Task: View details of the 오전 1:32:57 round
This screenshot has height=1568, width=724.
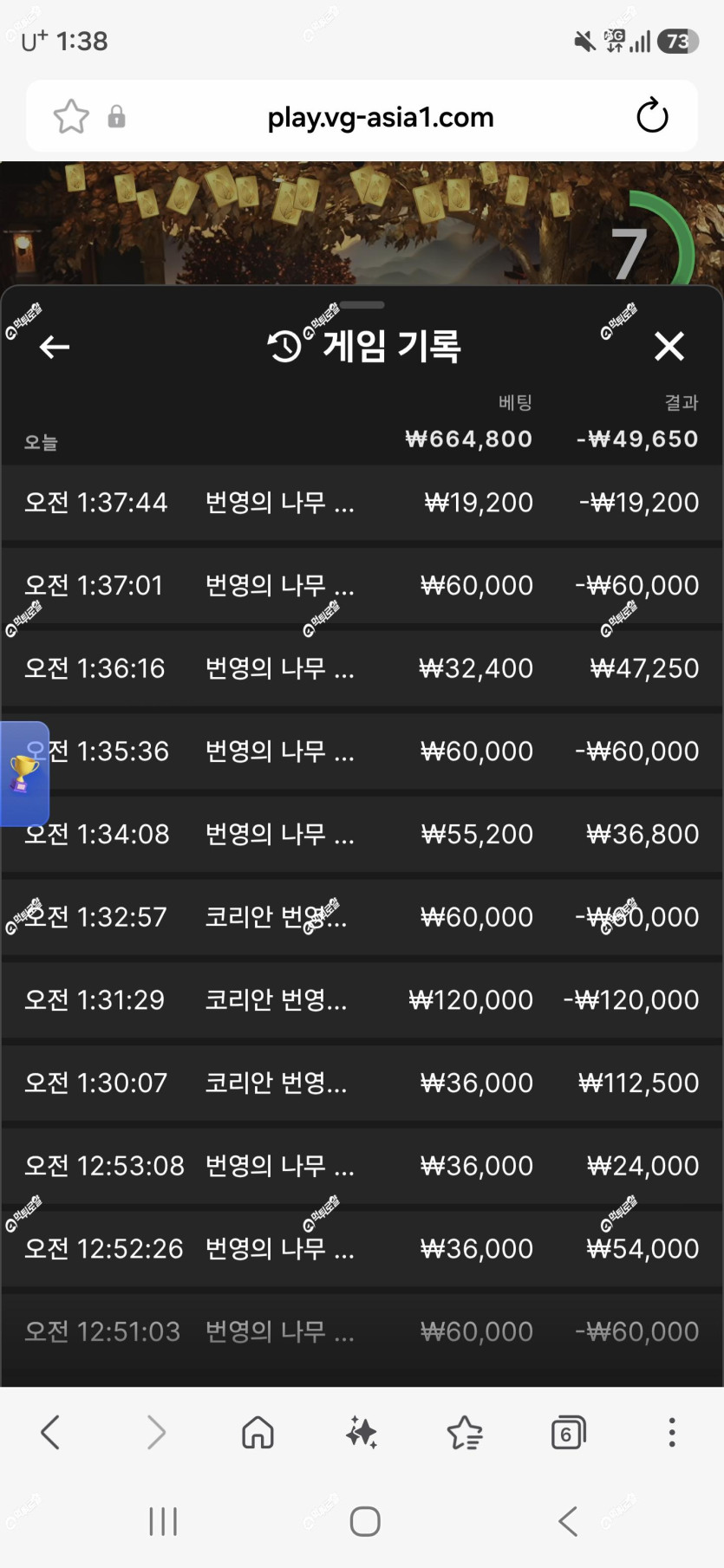Action: [x=362, y=917]
